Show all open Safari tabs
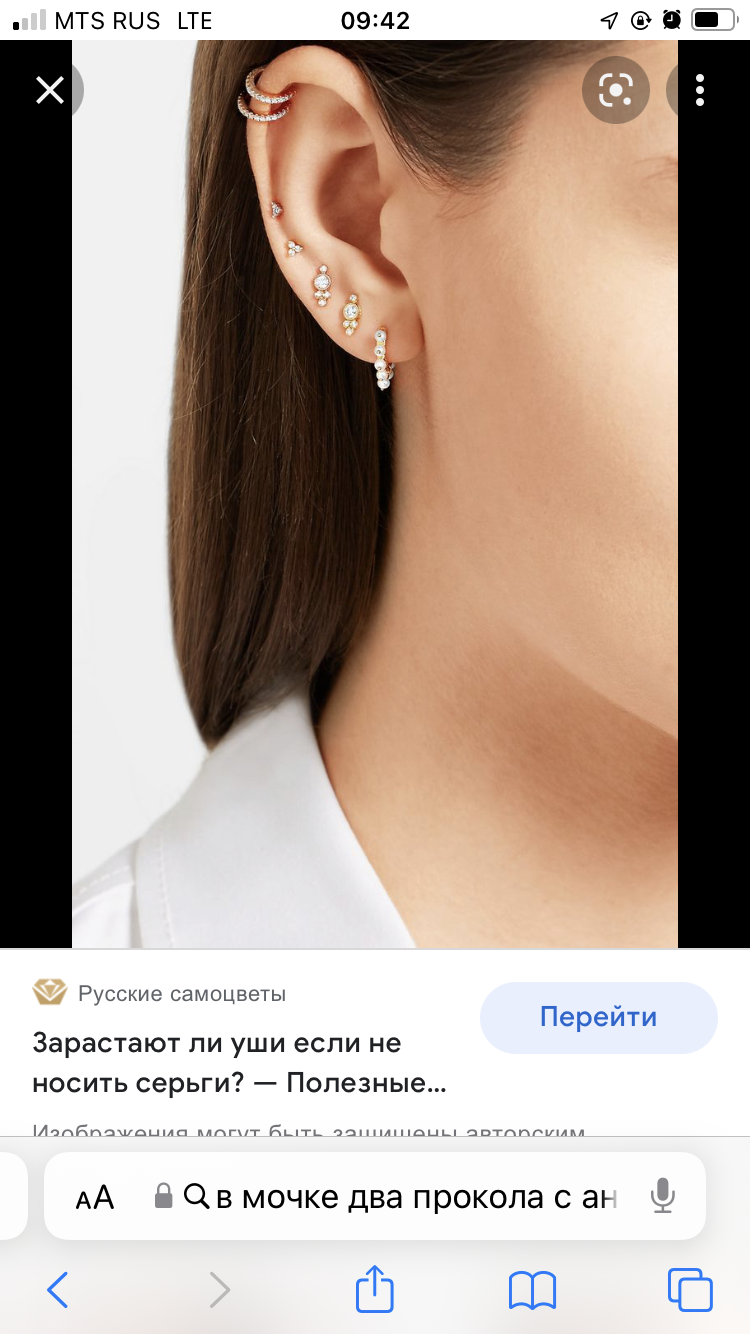Viewport: 750px width, 1334px height. coord(690,1290)
